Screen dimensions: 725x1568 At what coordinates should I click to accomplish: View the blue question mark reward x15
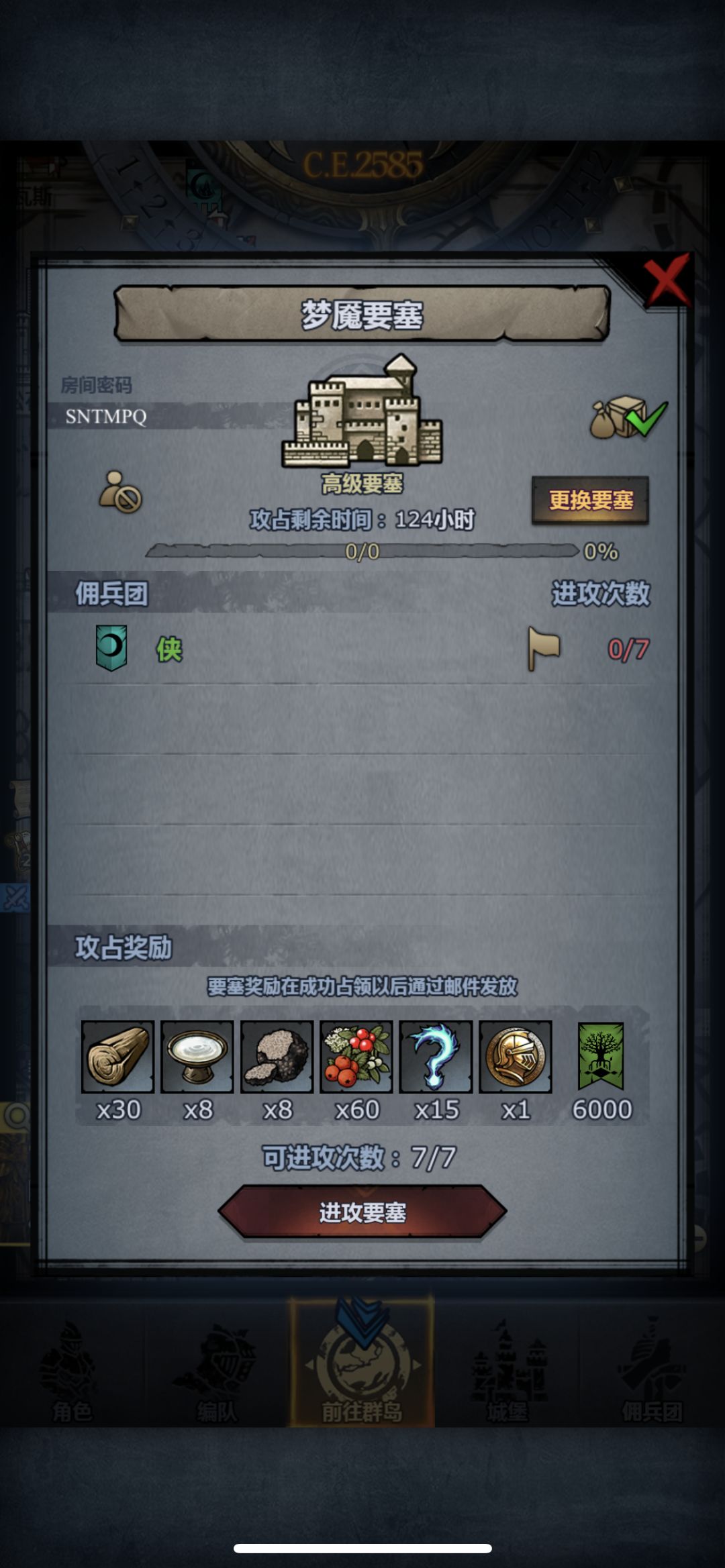(x=436, y=1057)
